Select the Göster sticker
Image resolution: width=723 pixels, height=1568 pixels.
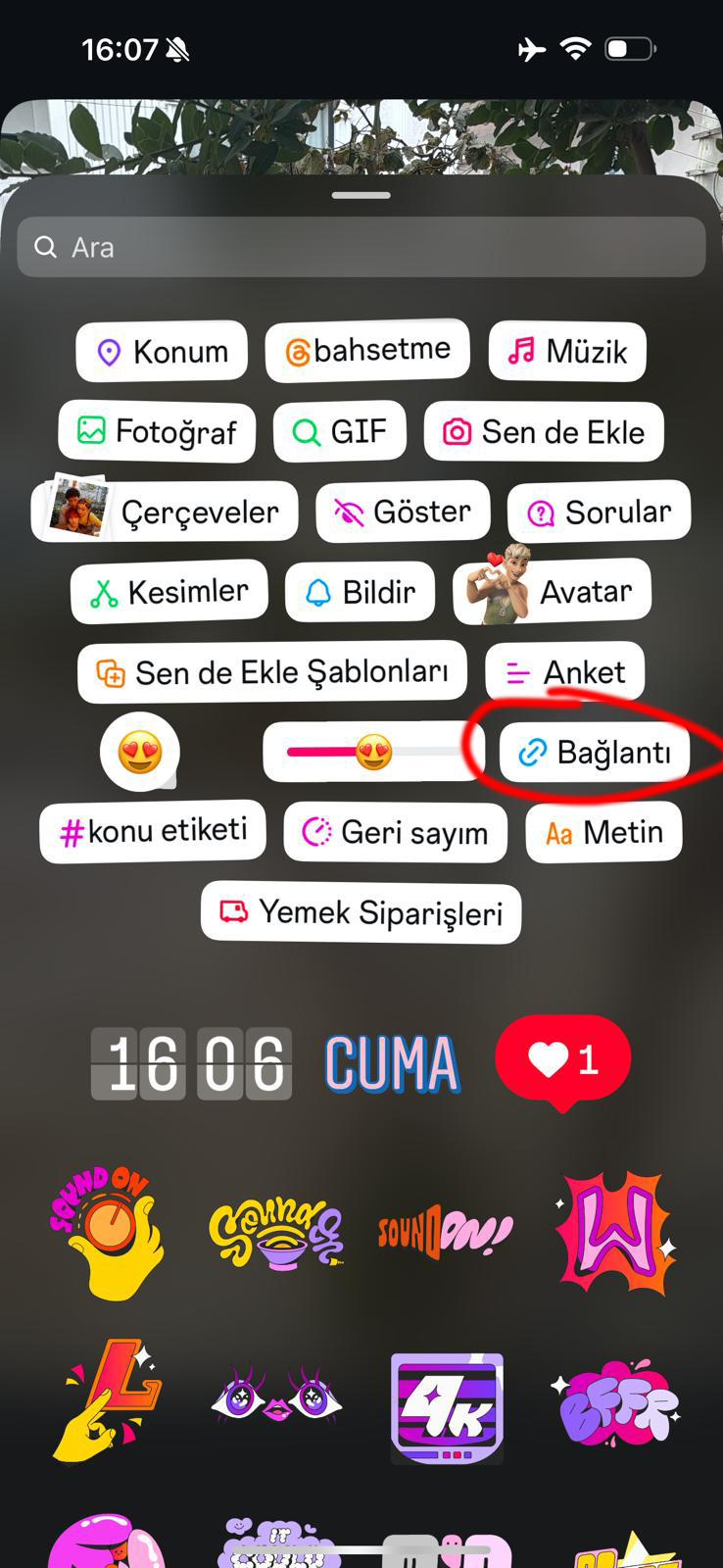click(403, 512)
